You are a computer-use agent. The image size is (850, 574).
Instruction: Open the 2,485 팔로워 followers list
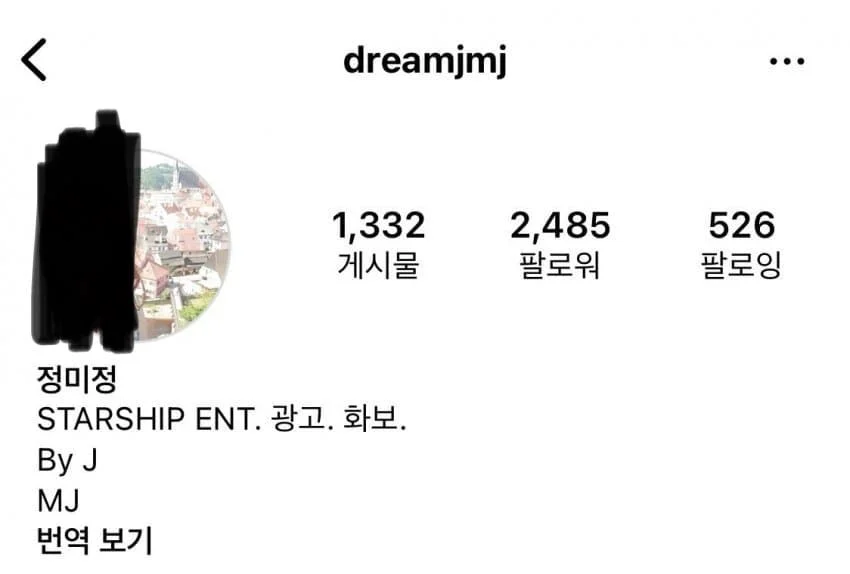click(x=559, y=244)
